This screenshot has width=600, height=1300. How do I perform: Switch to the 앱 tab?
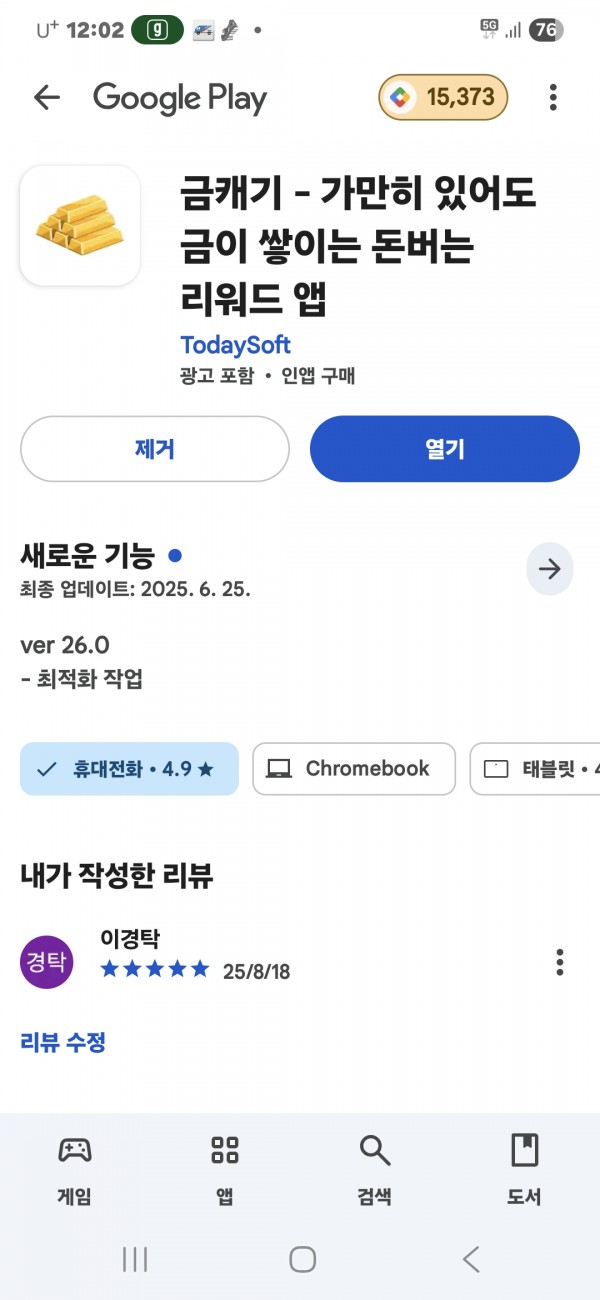[x=225, y=1170]
